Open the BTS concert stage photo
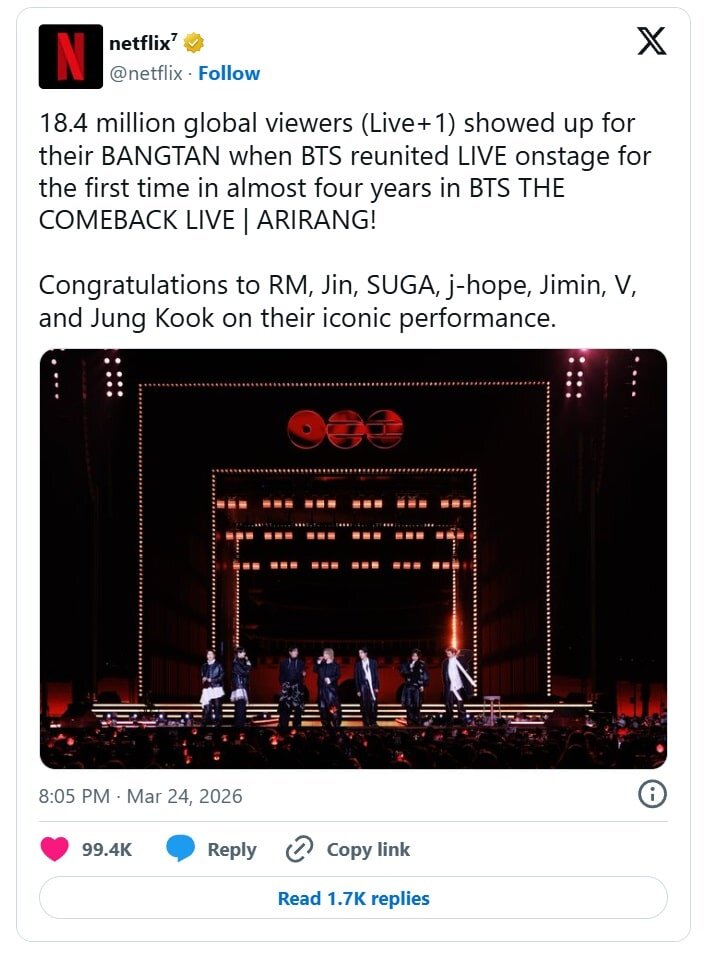 click(x=353, y=558)
